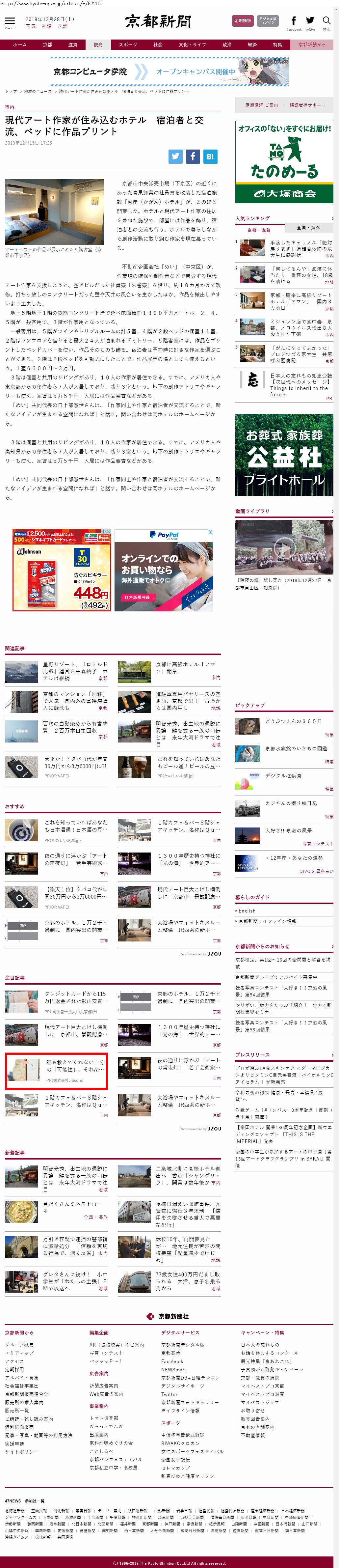Screen dimensions: 339x1568
Task: Open the どうぶつえんの365日 pickup
Action: click(293, 721)
